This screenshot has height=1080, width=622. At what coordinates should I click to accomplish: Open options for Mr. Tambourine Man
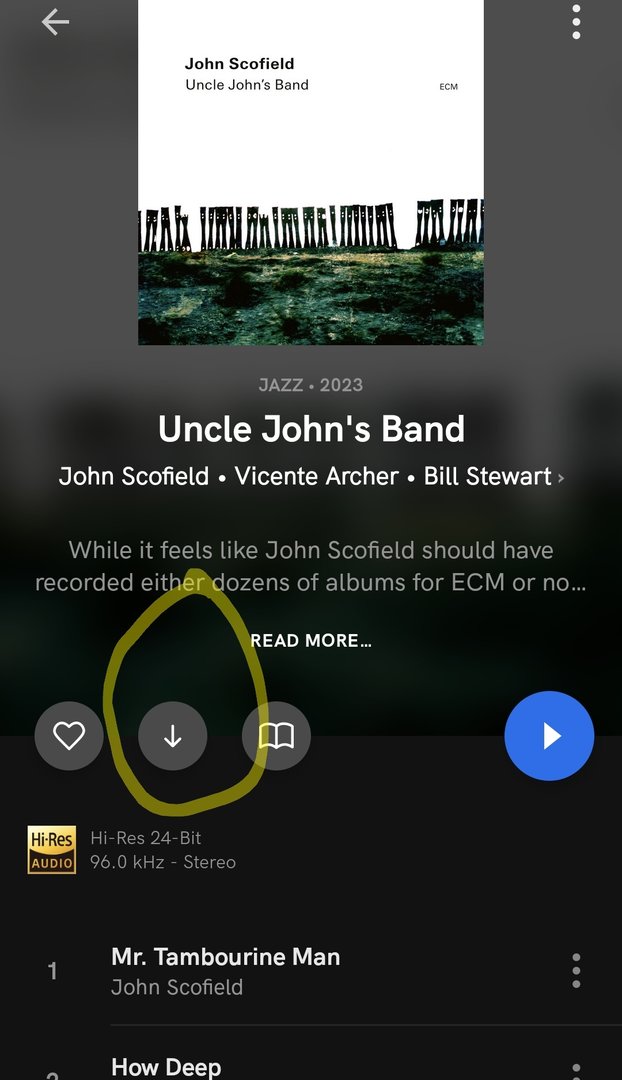[x=576, y=970]
